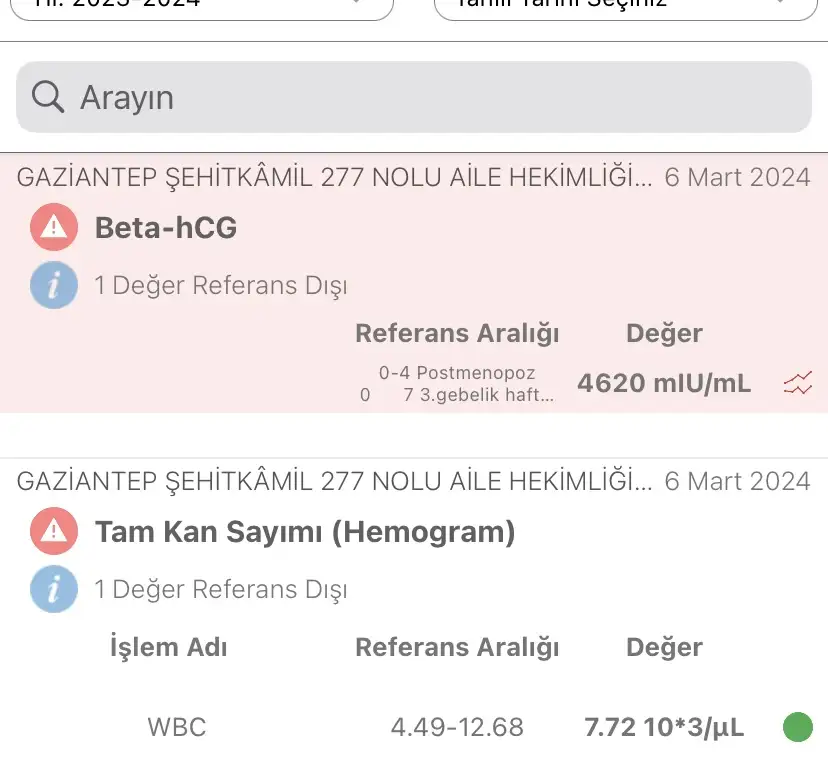The height and width of the screenshot is (779, 828).
Task: Open the Beta-hCG result card
Action: 166,228
